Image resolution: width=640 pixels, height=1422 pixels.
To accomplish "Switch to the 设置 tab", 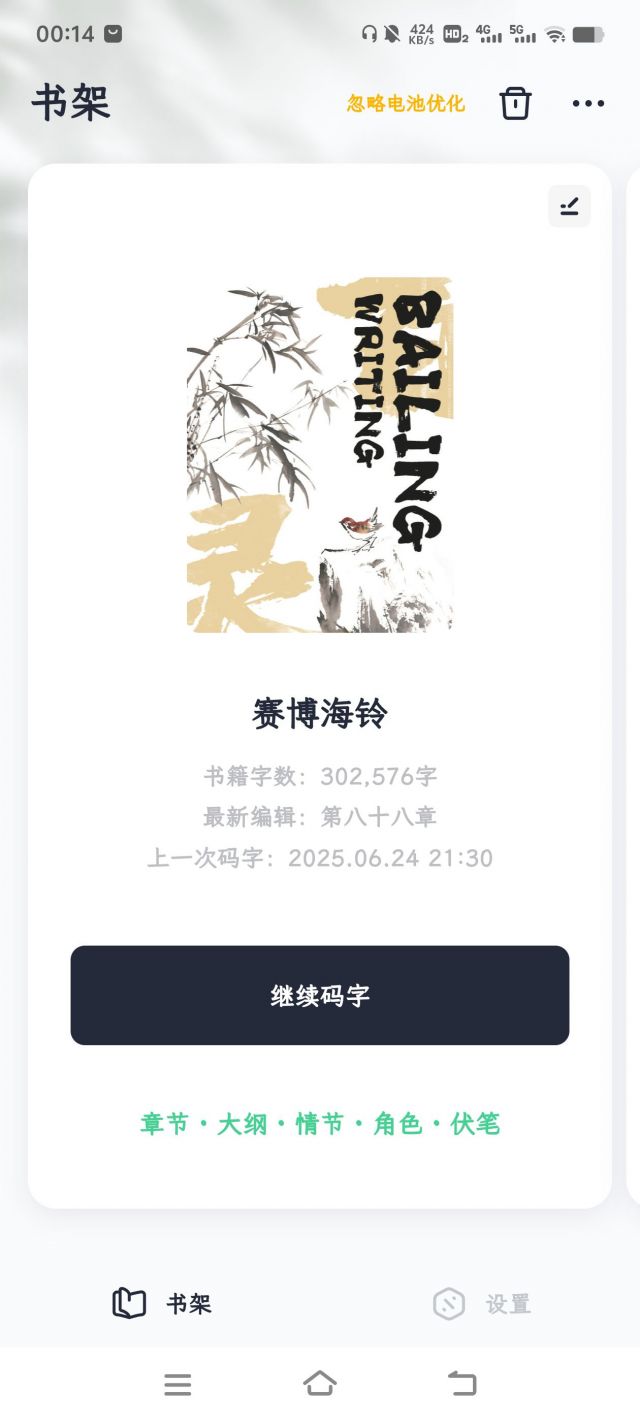I will 482,1304.
